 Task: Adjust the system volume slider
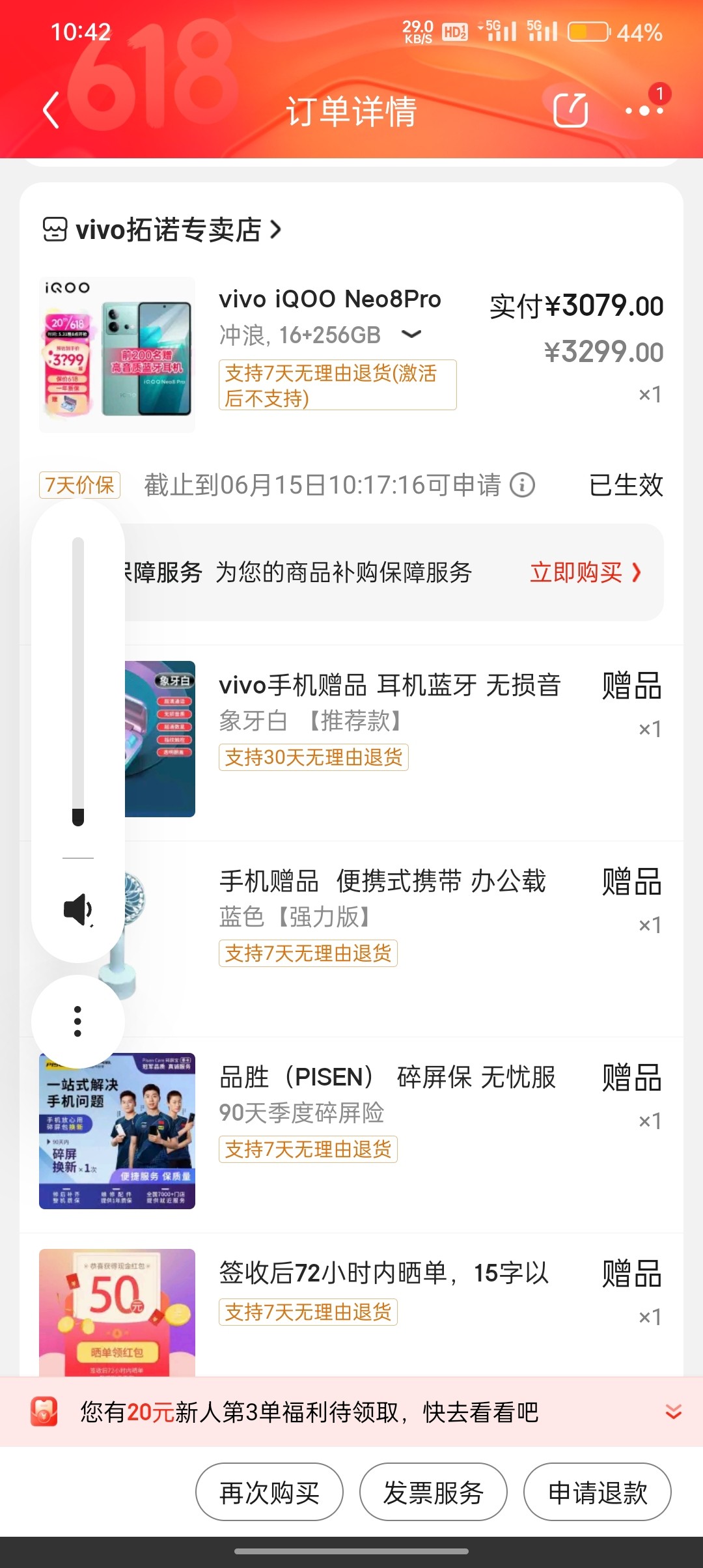click(x=78, y=681)
